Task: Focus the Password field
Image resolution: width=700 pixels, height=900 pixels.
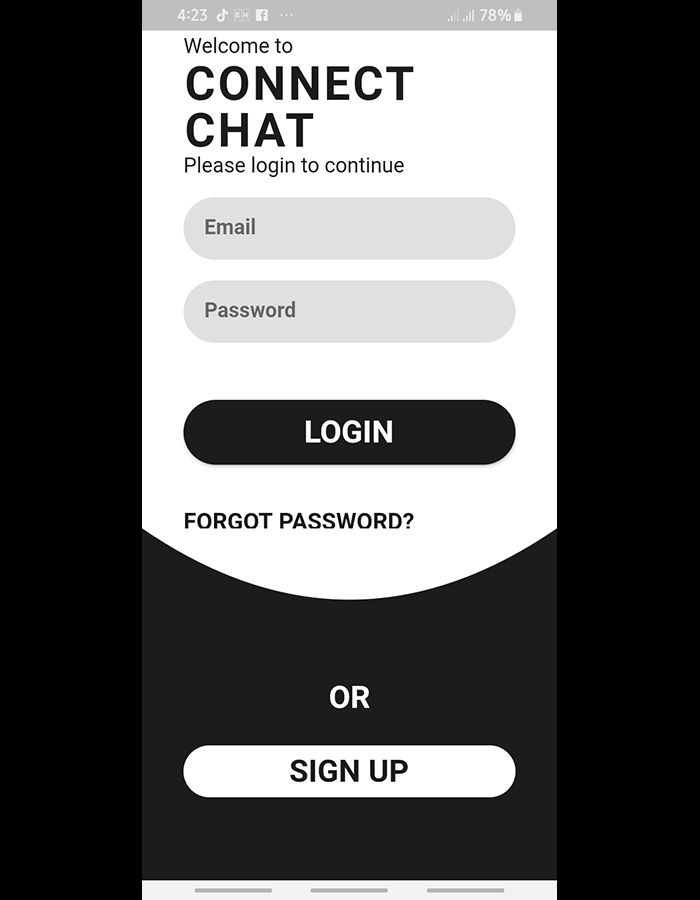Action: click(x=349, y=311)
